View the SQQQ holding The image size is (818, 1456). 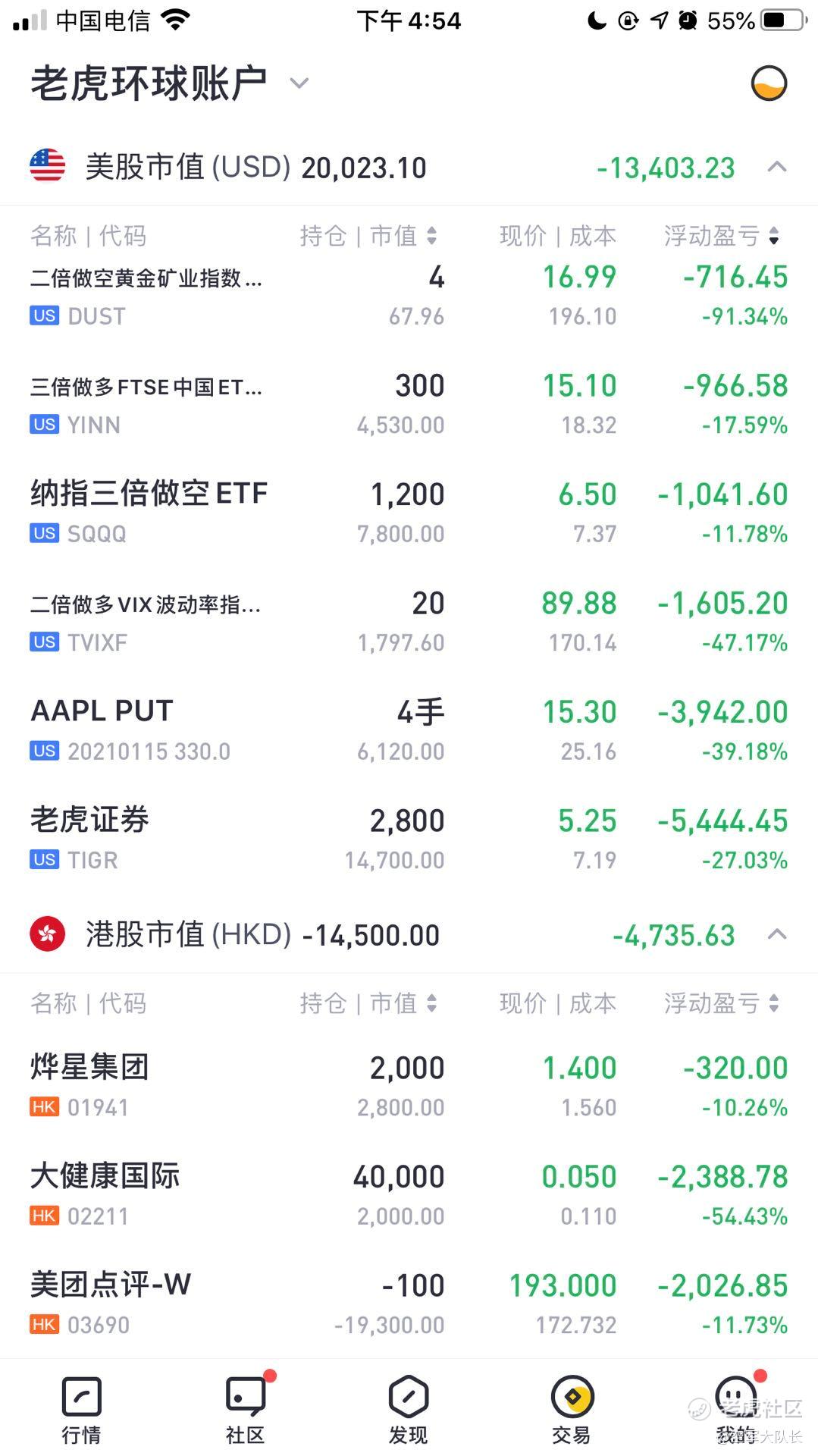coord(409,513)
